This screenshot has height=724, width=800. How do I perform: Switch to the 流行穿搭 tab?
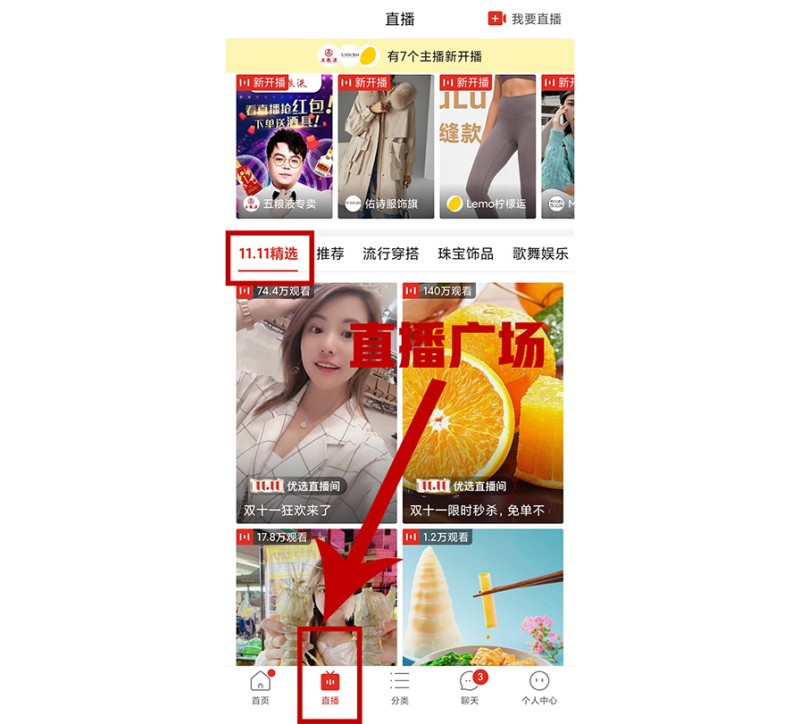[x=391, y=254]
